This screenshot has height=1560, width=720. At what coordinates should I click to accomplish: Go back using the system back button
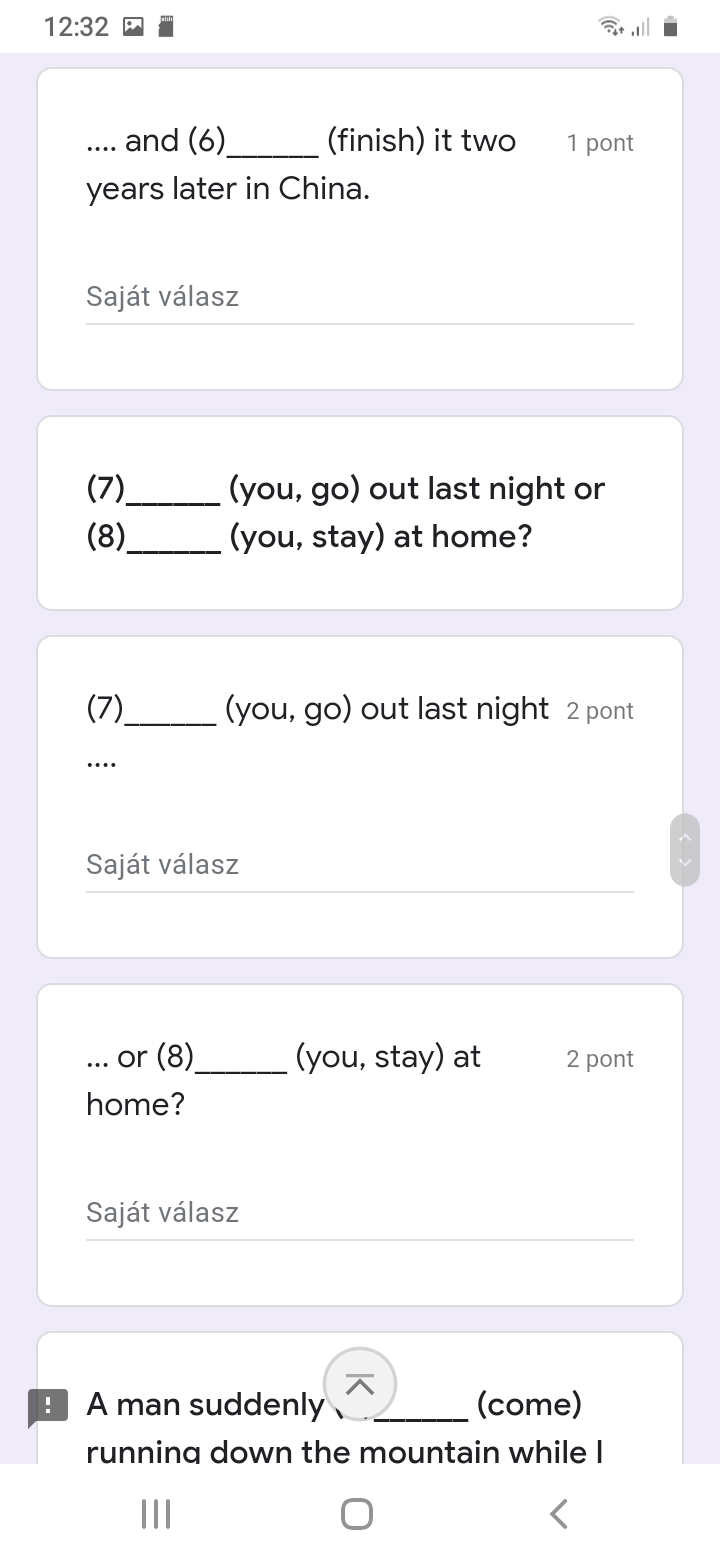coord(560,1513)
